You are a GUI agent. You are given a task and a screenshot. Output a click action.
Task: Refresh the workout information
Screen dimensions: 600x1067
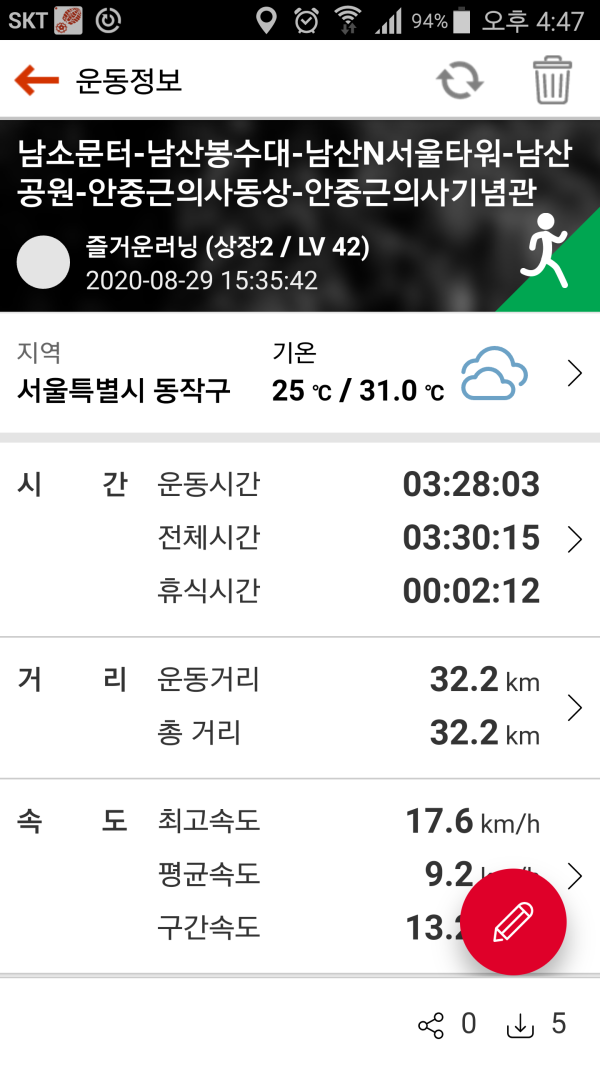[460, 81]
